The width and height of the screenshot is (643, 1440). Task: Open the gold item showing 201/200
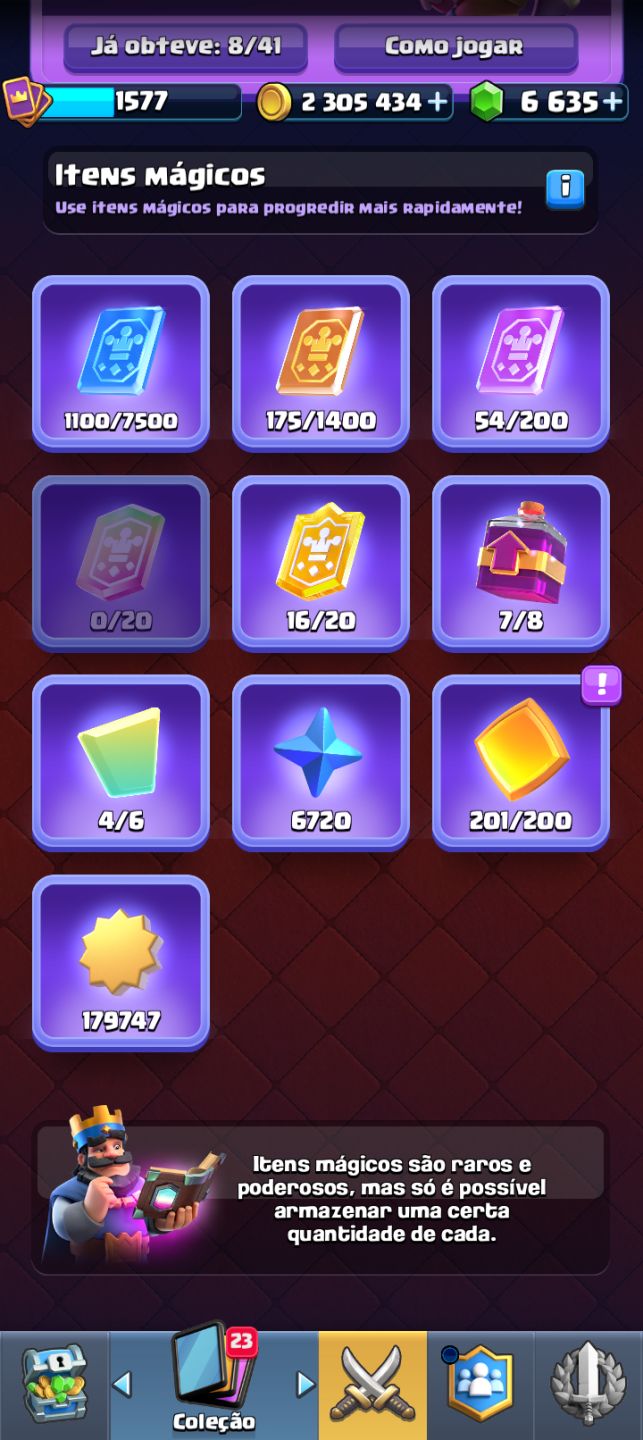[x=521, y=763]
